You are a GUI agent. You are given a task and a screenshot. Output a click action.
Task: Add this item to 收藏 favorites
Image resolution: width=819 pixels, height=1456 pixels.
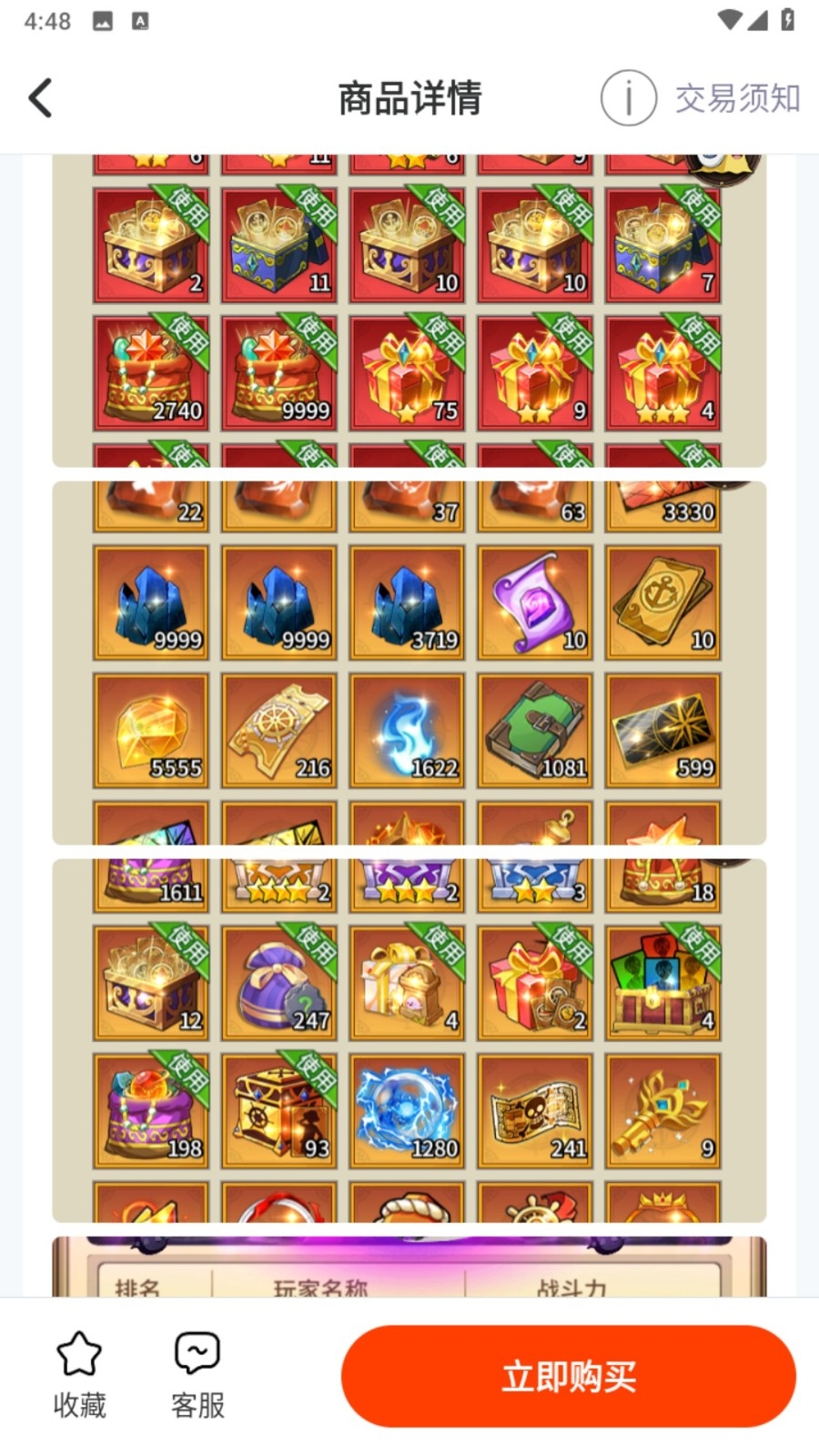[x=79, y=1375]
